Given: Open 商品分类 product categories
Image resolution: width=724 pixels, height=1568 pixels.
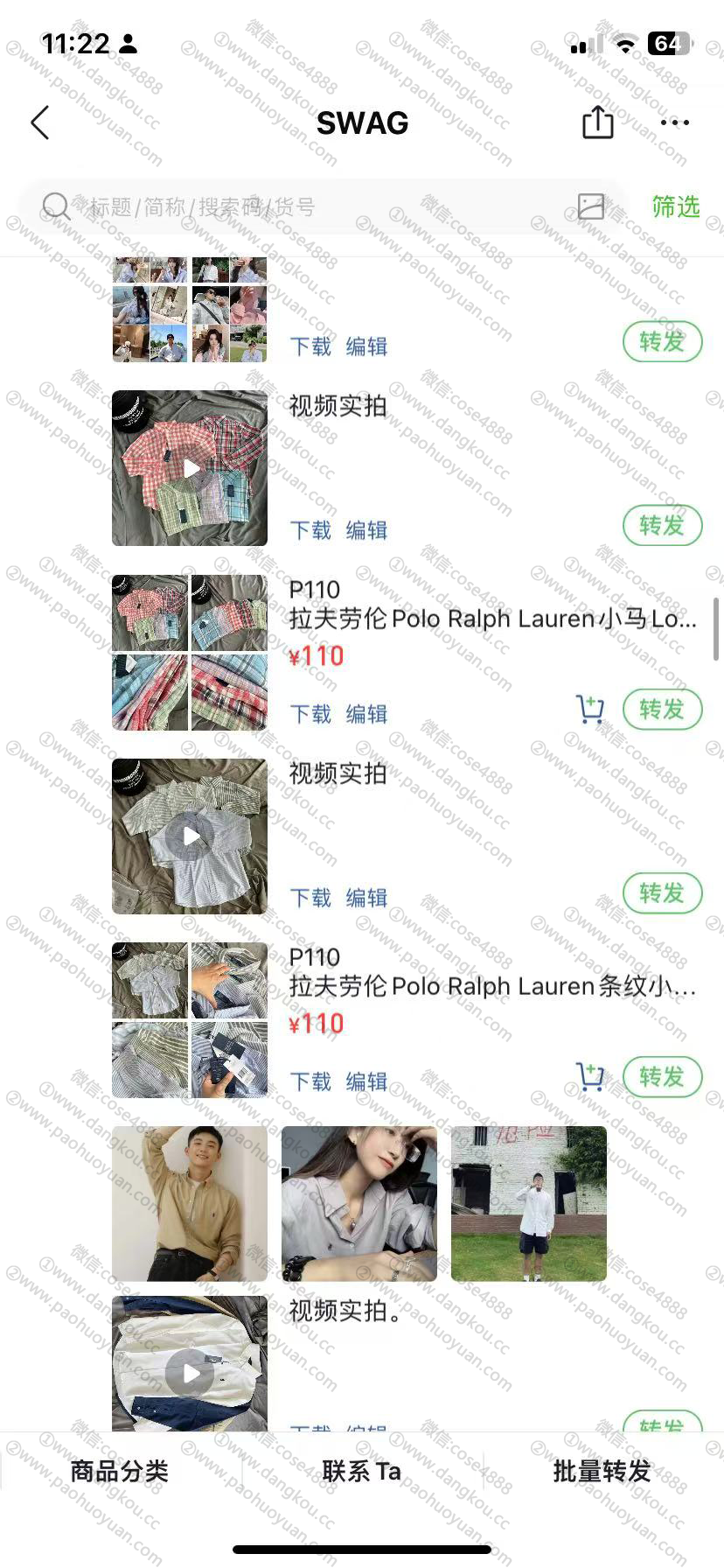Looking at the screenshot, I should coord(119,1472).
